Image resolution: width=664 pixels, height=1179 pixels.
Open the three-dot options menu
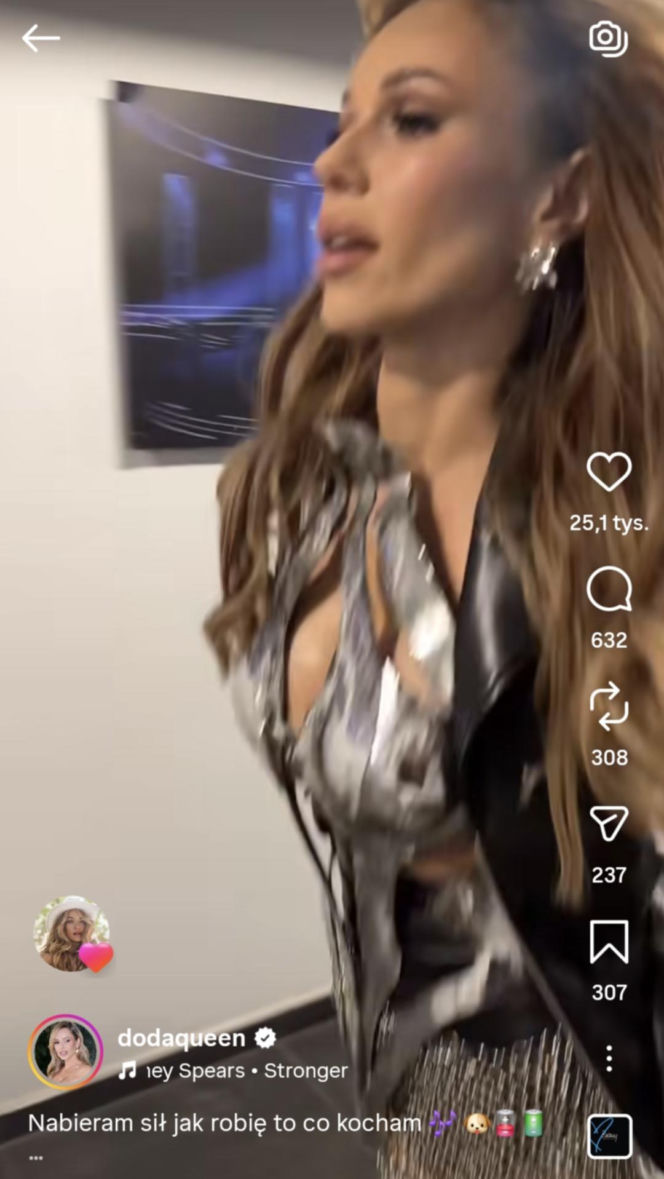608,1058
